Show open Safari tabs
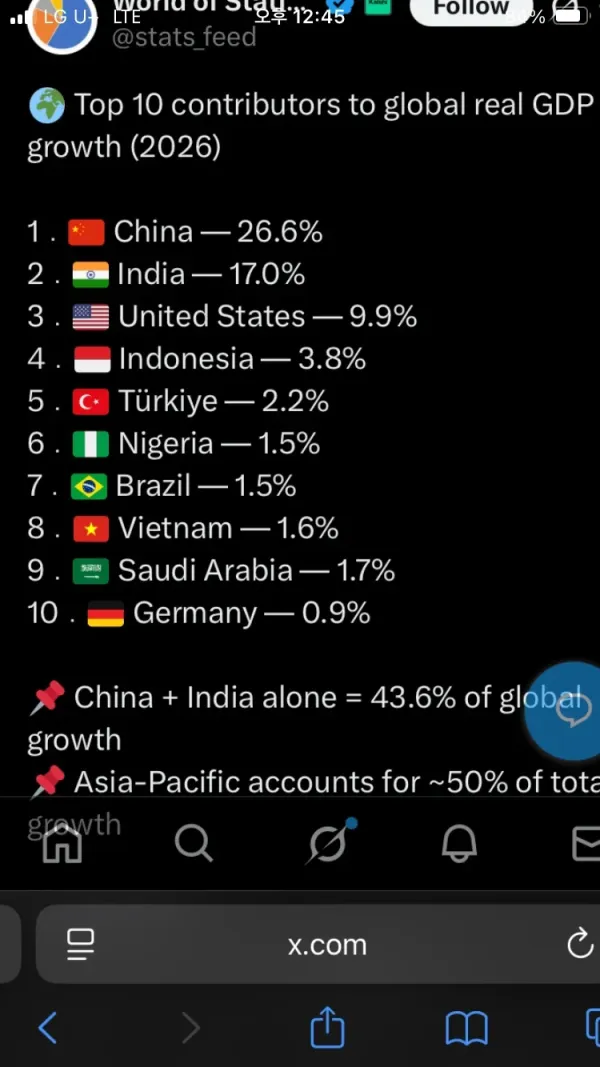The height and width of the screenshot is (1067, 600). 591,1027
